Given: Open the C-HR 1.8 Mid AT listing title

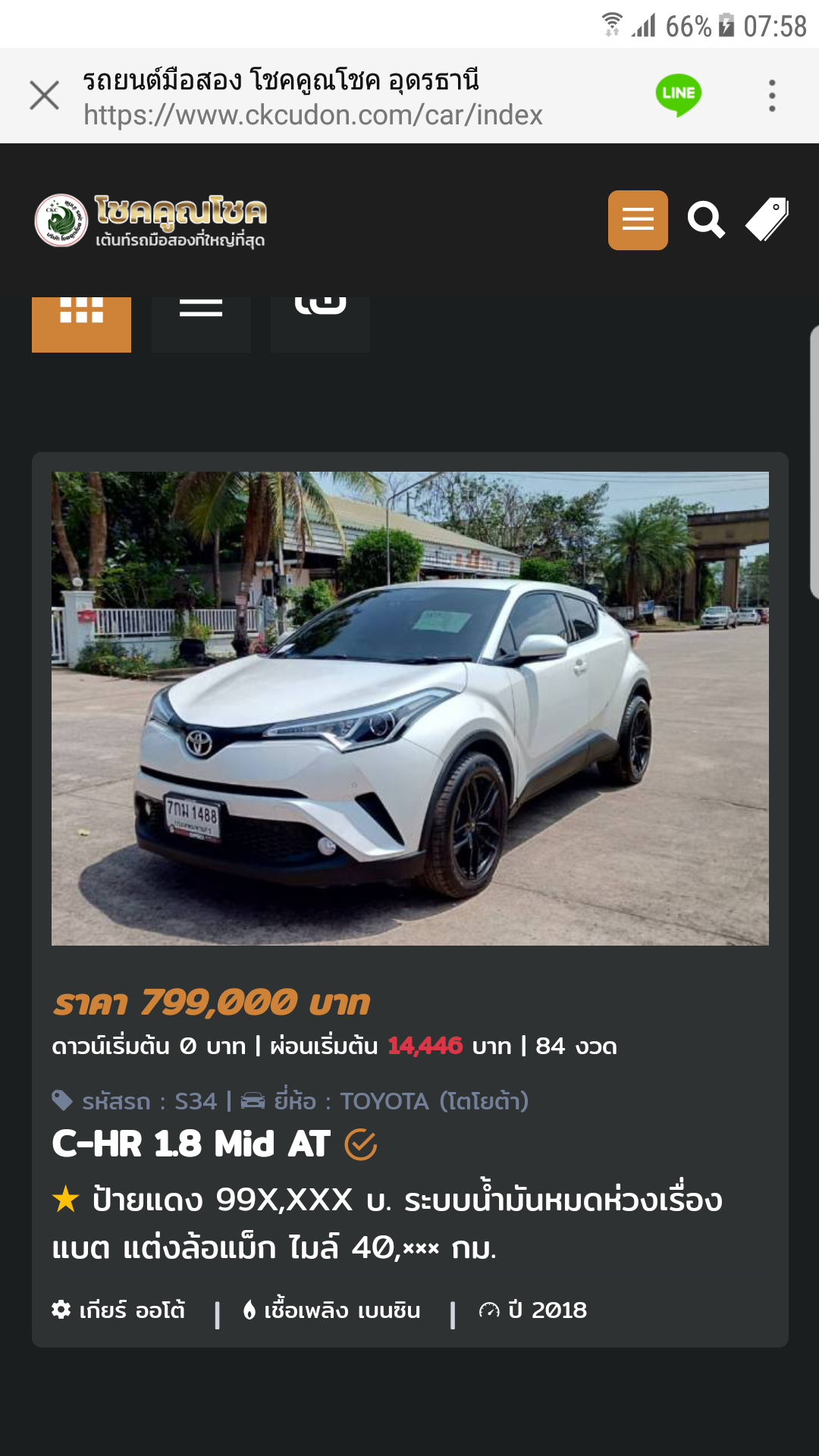Looking at the screenshot, I should [x=191, y=1144].
